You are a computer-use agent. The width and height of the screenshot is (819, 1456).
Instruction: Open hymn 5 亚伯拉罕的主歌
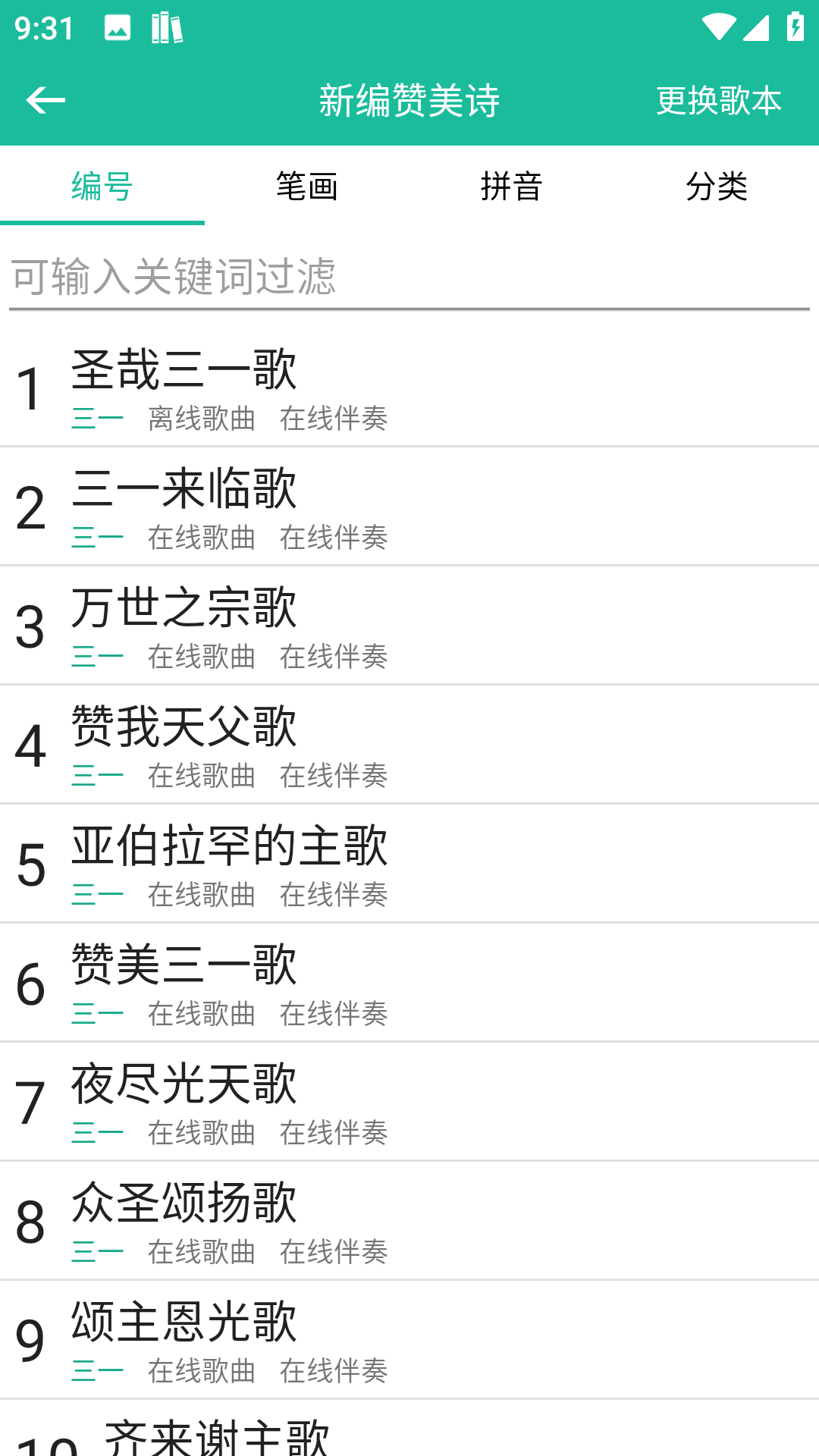pos(409,864)
